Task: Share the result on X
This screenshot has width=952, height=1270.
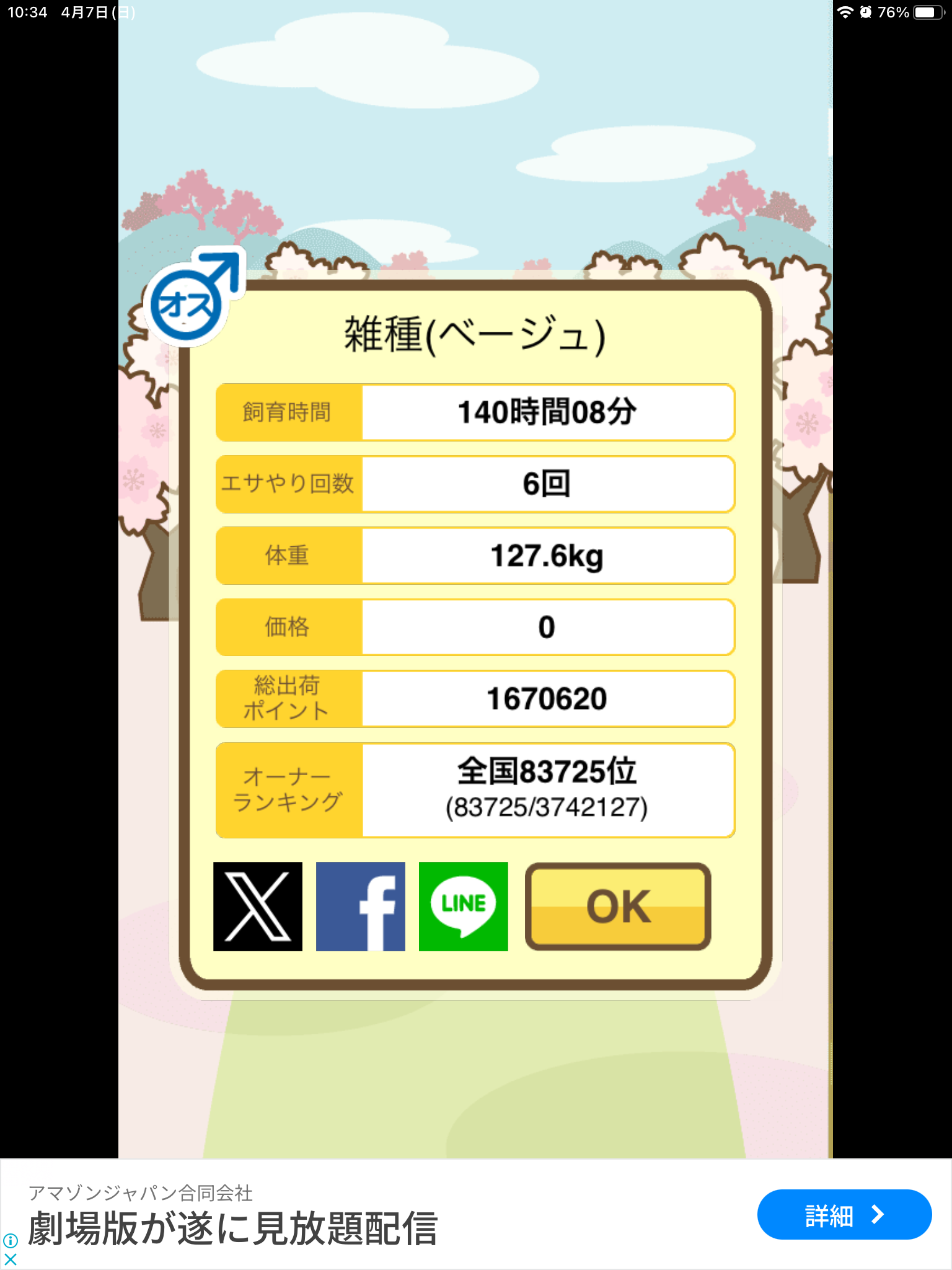Action: click(x=258, y=906)
